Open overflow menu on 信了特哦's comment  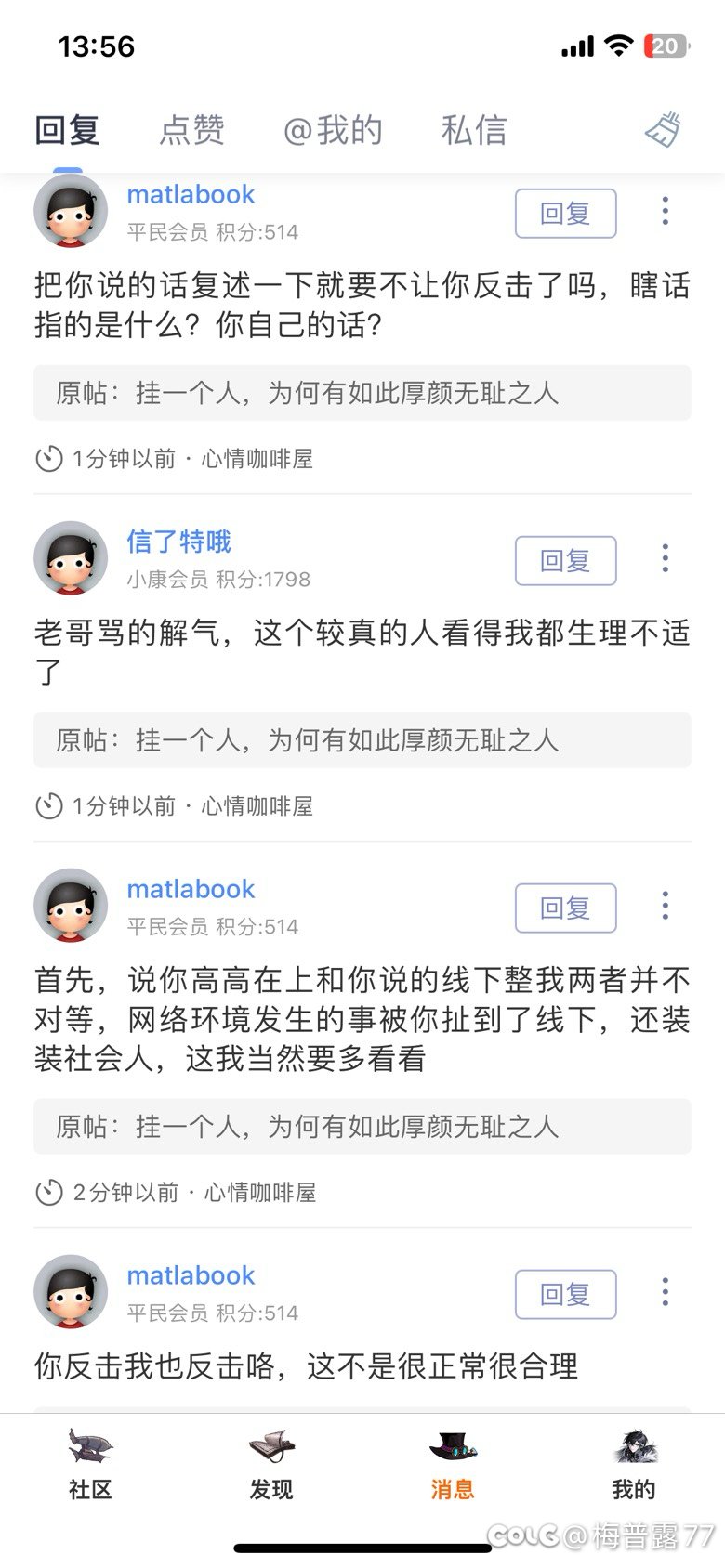[x=665, y=558]
